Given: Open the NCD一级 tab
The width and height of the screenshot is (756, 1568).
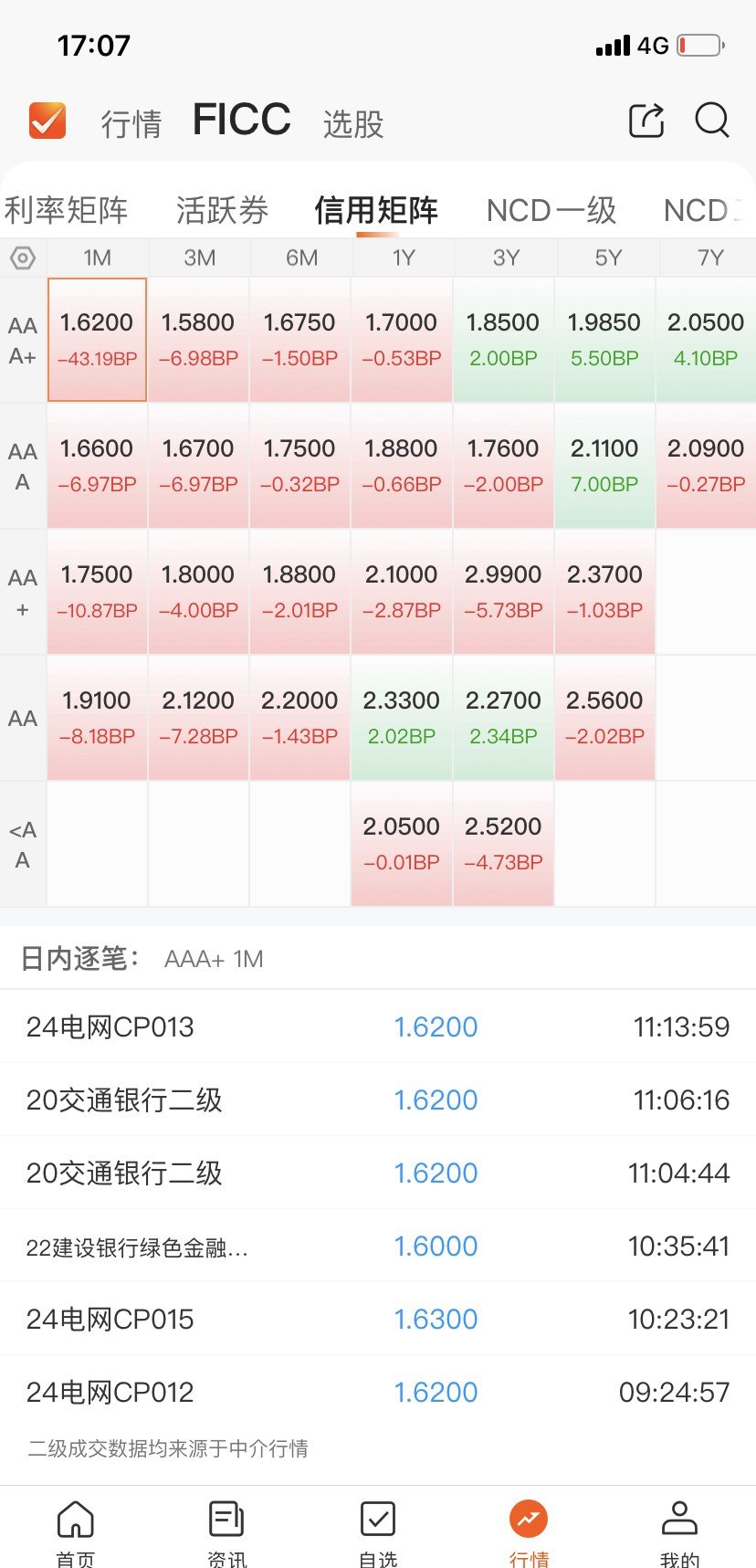Looking at the screenshot, I should 551,209.
